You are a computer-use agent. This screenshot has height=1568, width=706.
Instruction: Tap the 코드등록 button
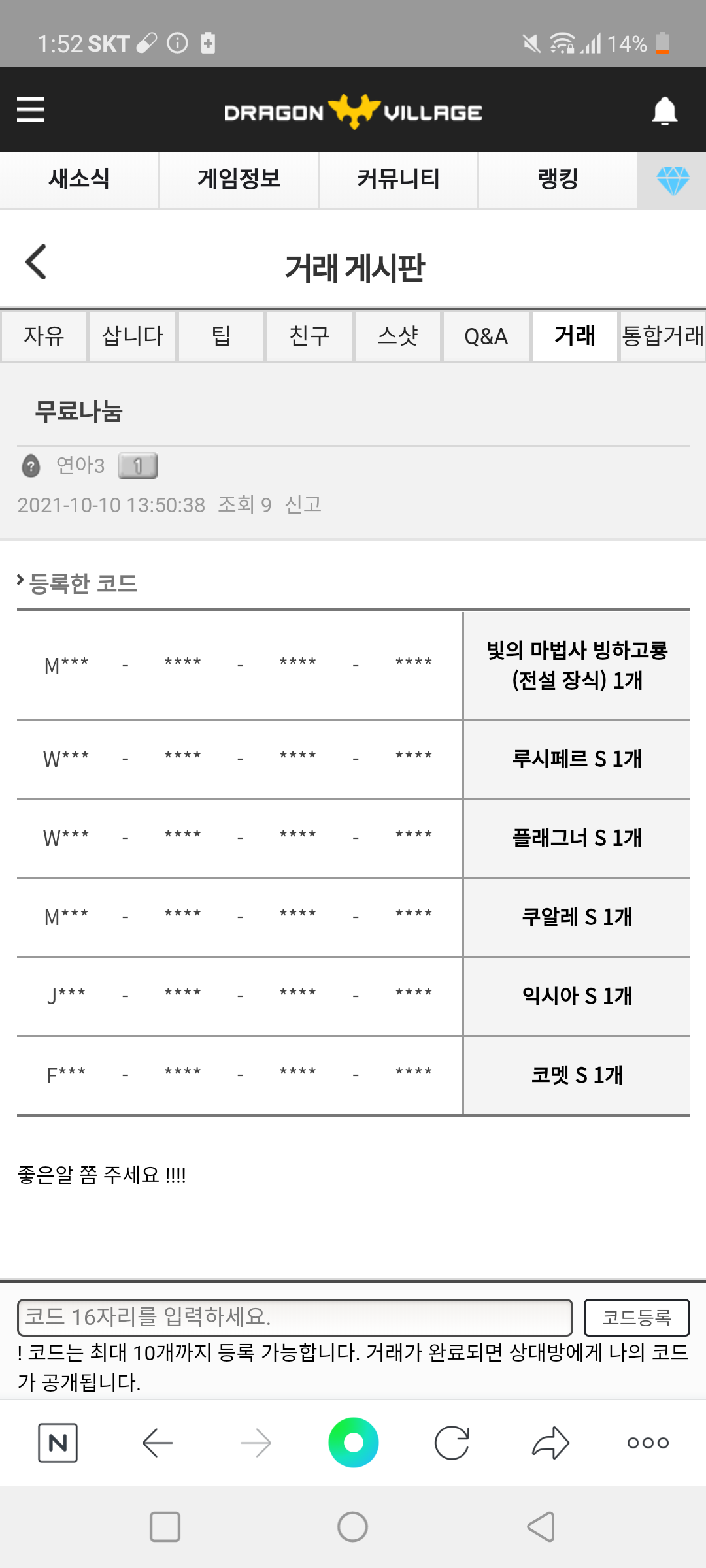point(636,1317)
